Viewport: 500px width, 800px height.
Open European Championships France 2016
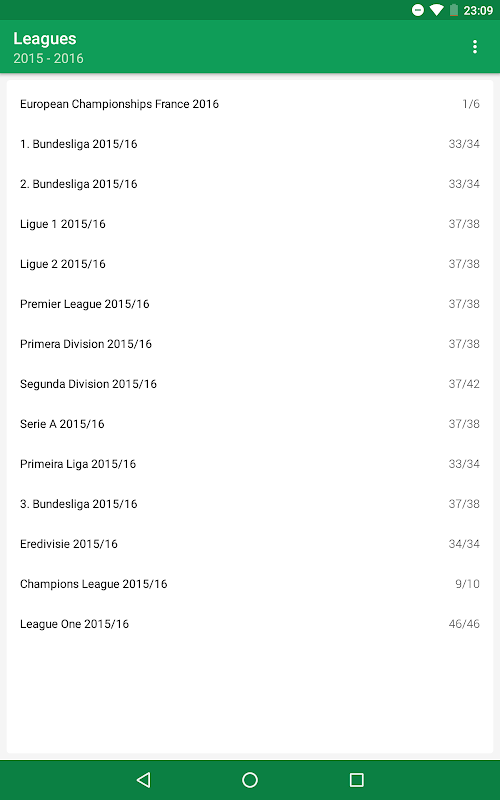(x=250, y=104)
